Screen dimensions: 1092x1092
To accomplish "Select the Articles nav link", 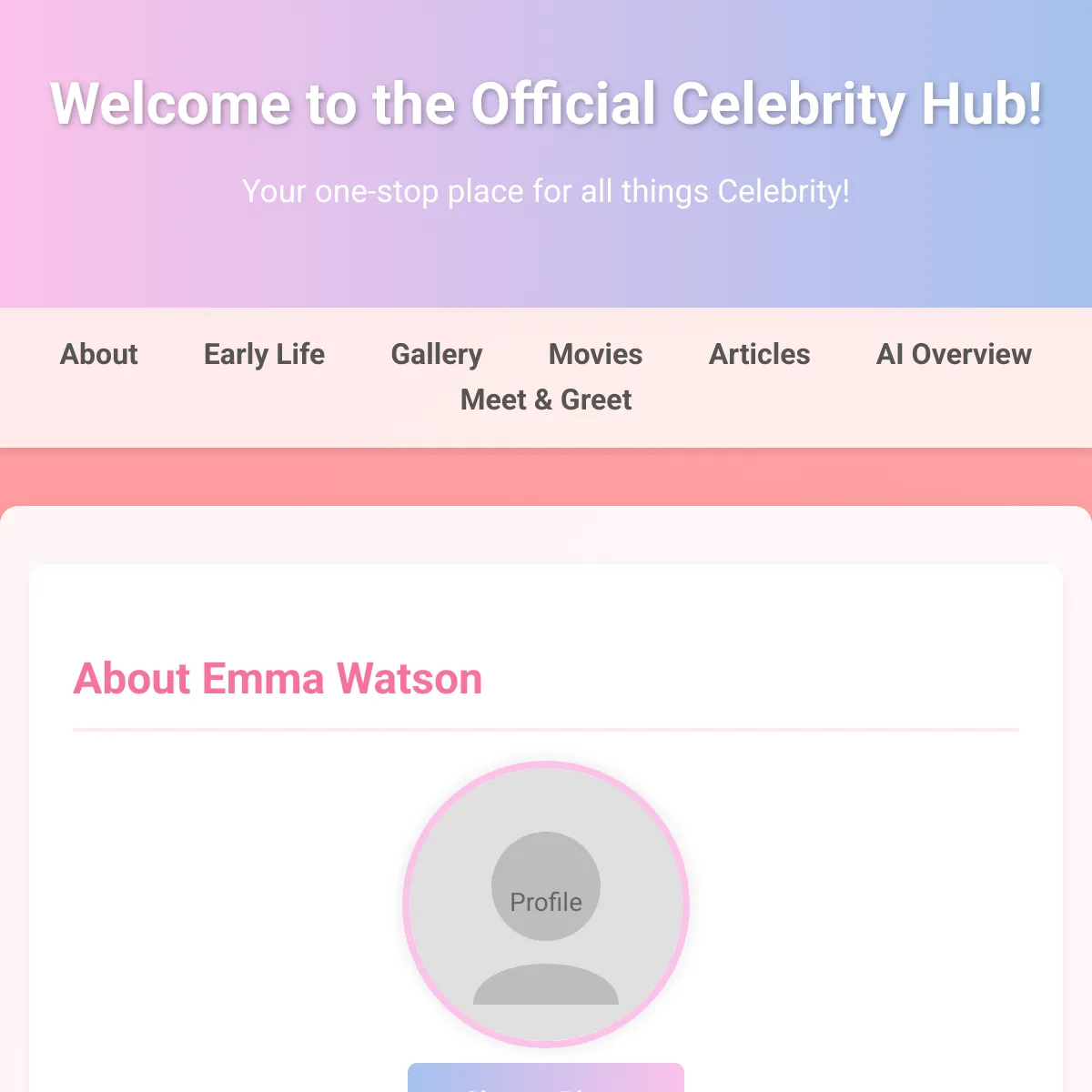I will 759,354.
